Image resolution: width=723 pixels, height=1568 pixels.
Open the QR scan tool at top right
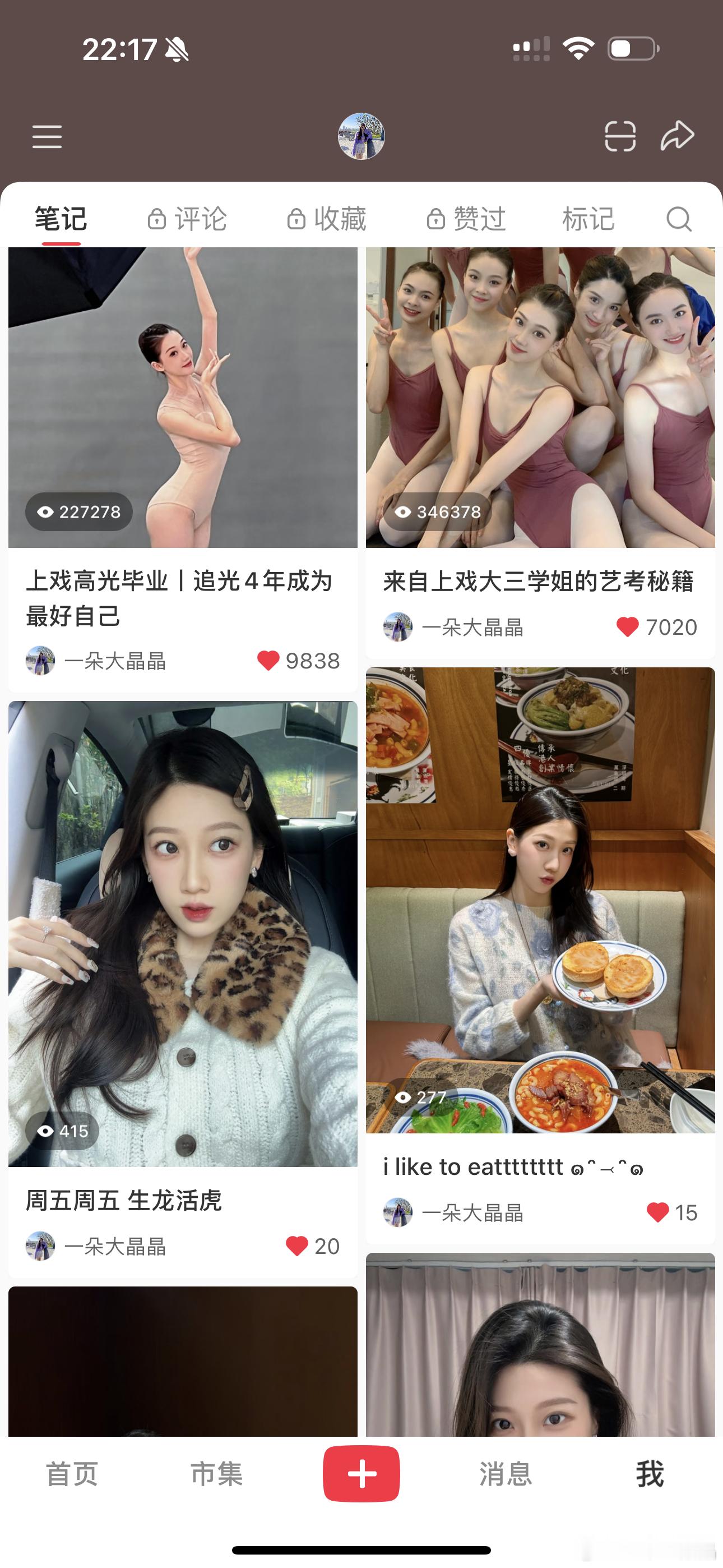pos(622,137)
